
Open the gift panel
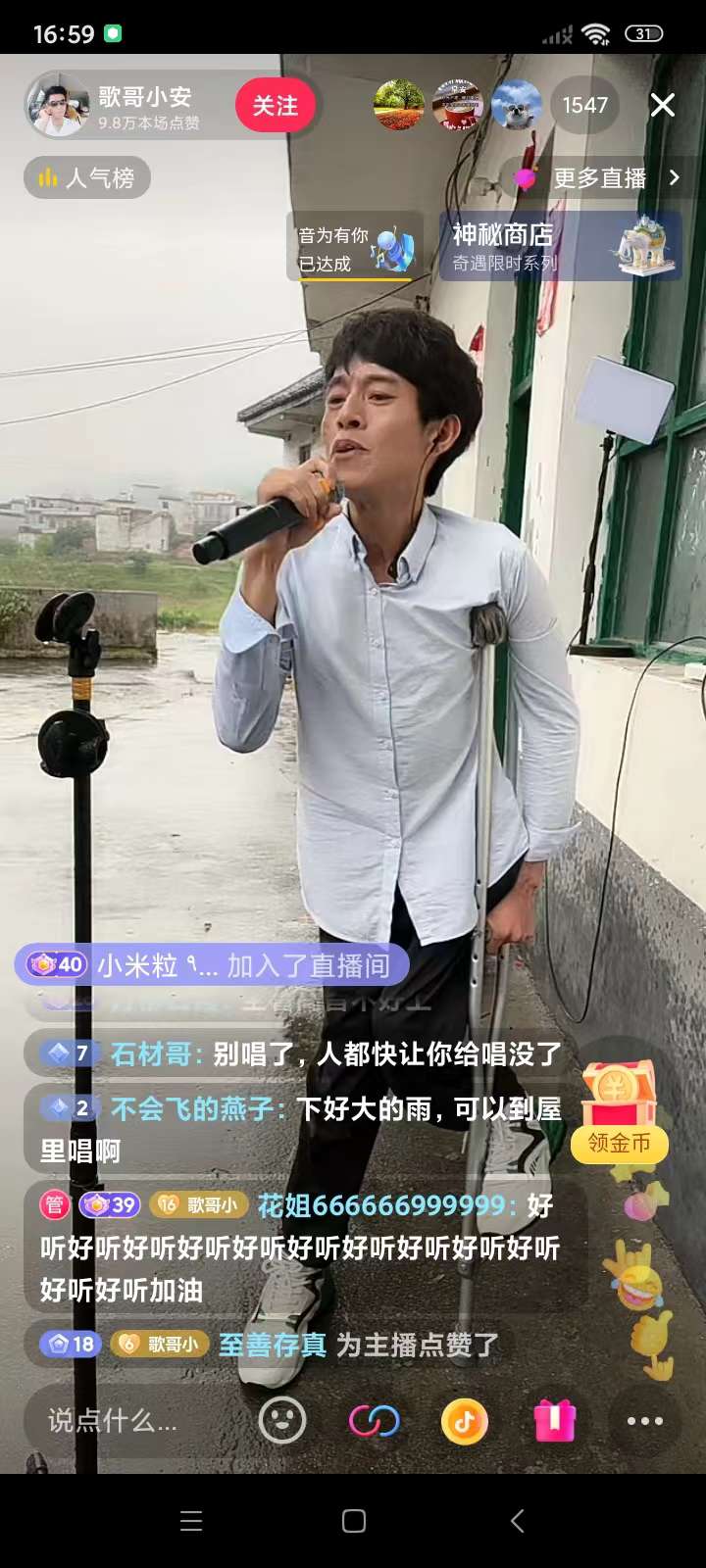tap(554, 1420)
